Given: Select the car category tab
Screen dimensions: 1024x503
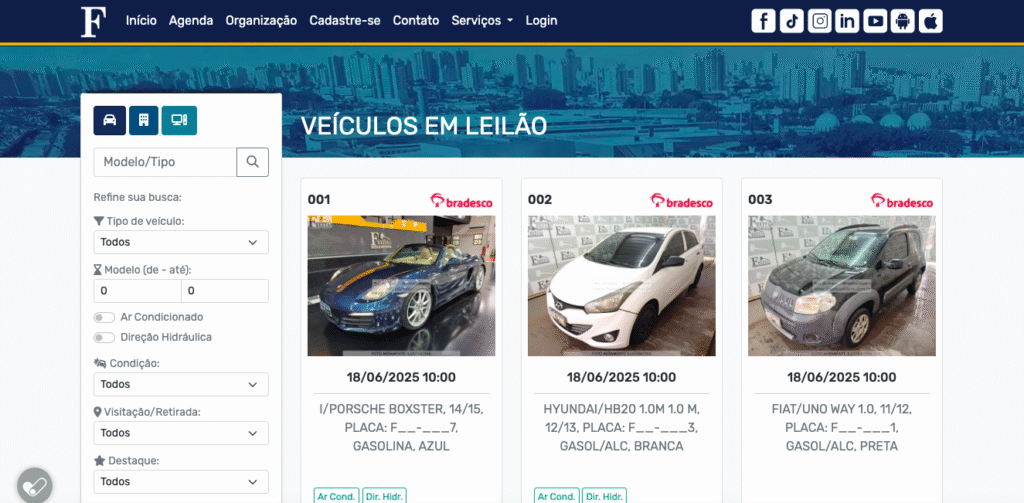Looking at the screenshot, I should [109, 120].
